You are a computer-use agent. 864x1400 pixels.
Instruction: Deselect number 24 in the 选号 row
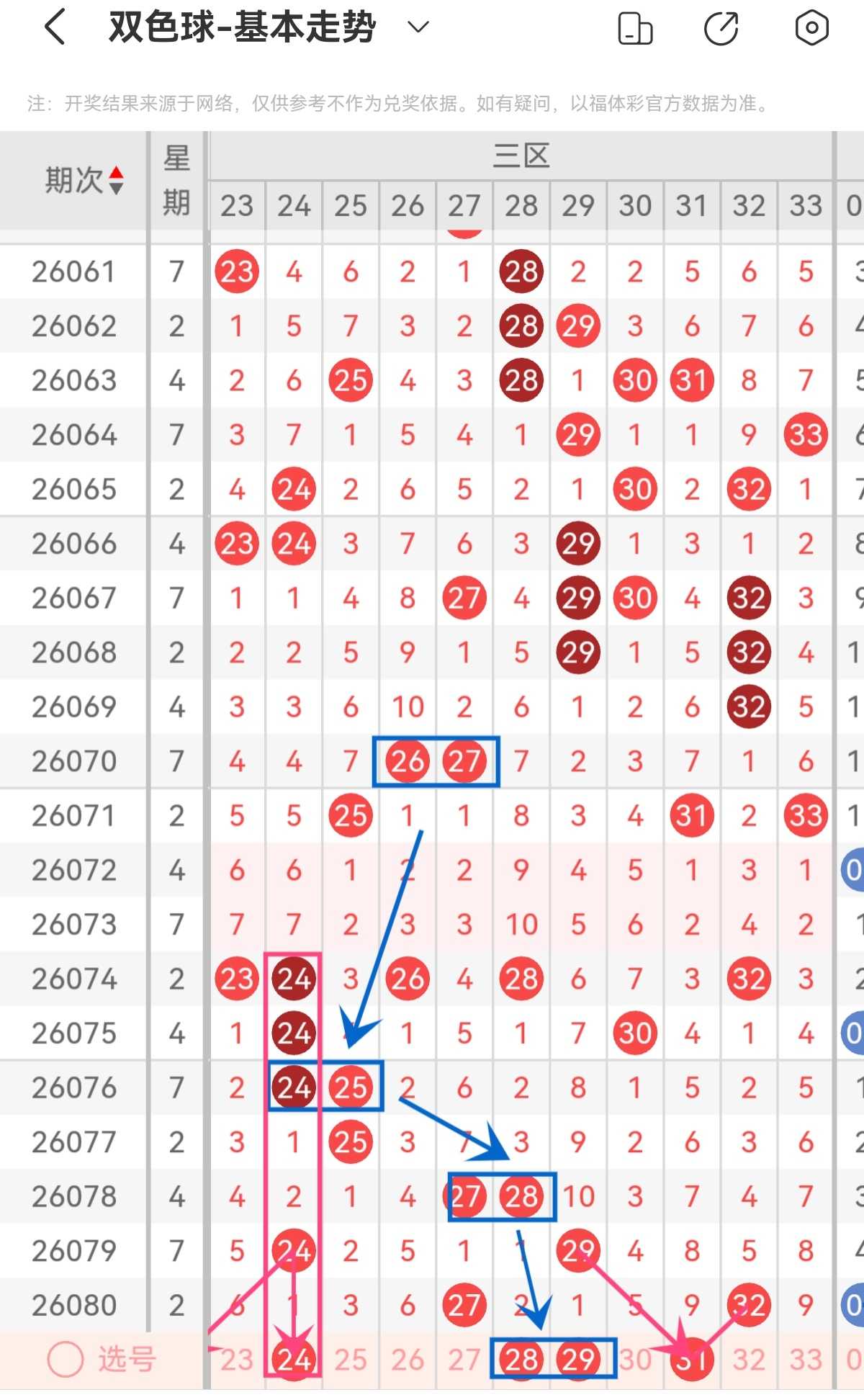click(294, 1360)
